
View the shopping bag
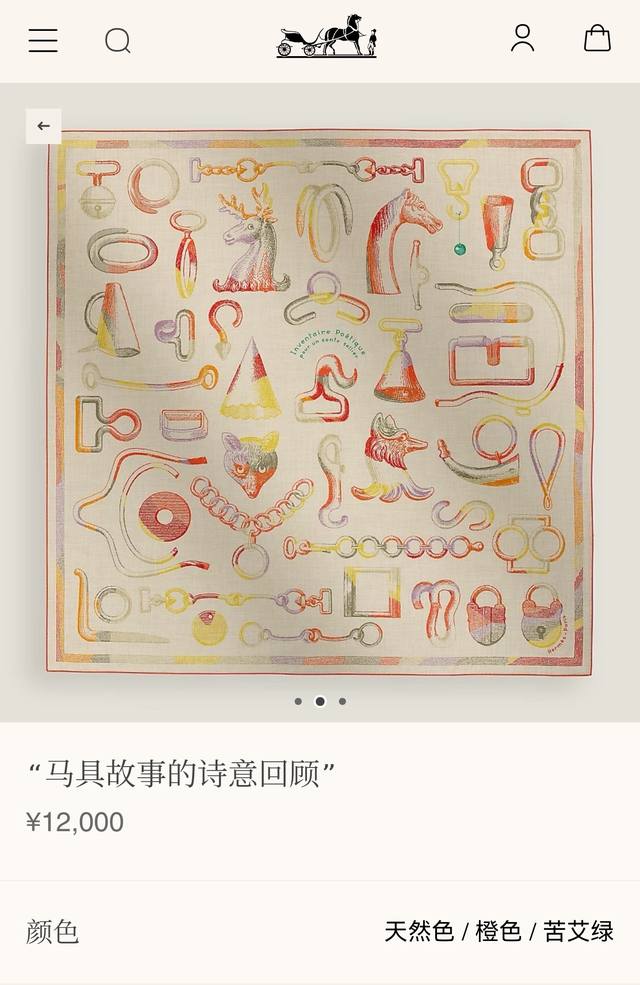tap(597, 39)
